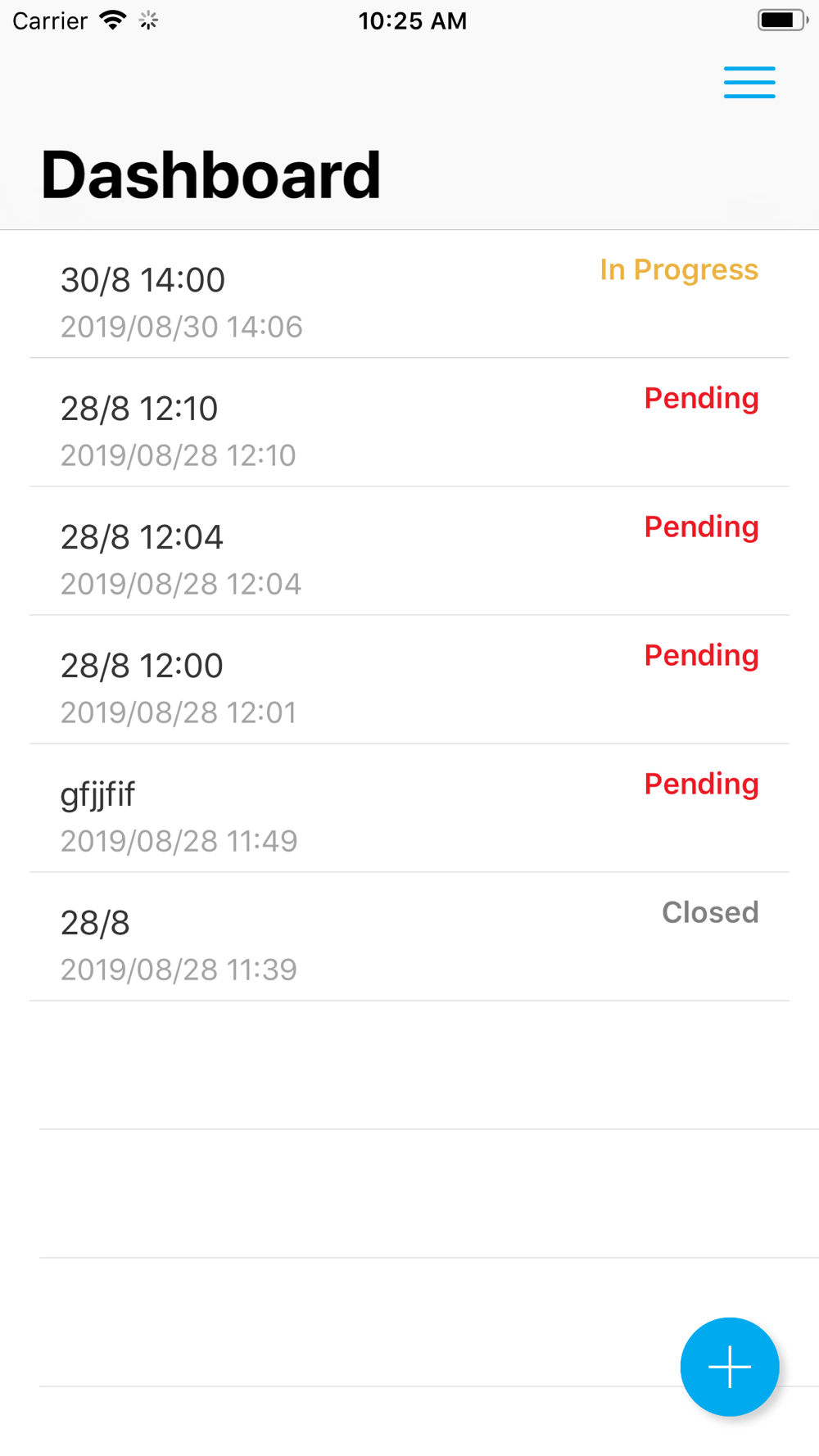The width and height of the screenshot is (819, 1456).
Task: Select the 28/8 12:04 entry
Action: (409, 552)
